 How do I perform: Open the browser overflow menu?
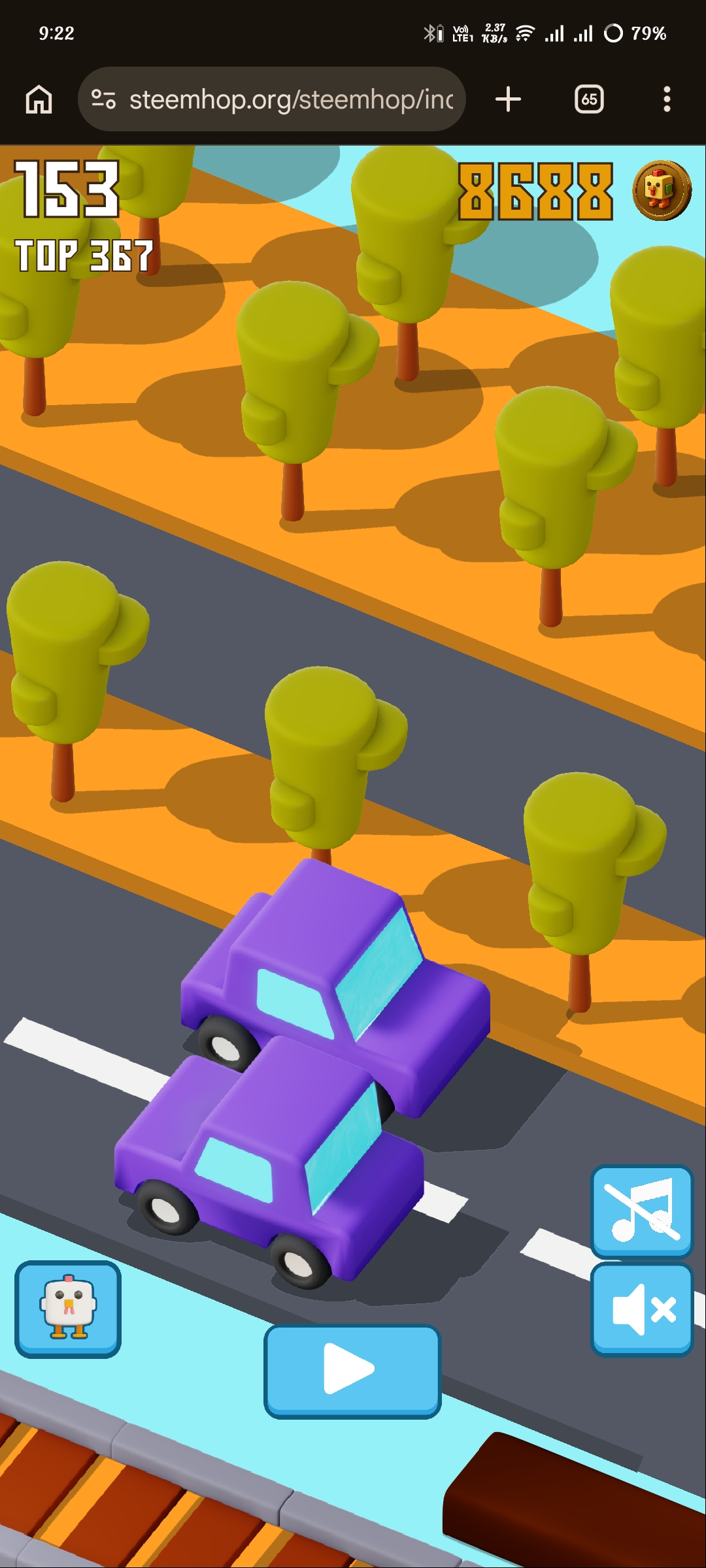click(x=667, y=99)
